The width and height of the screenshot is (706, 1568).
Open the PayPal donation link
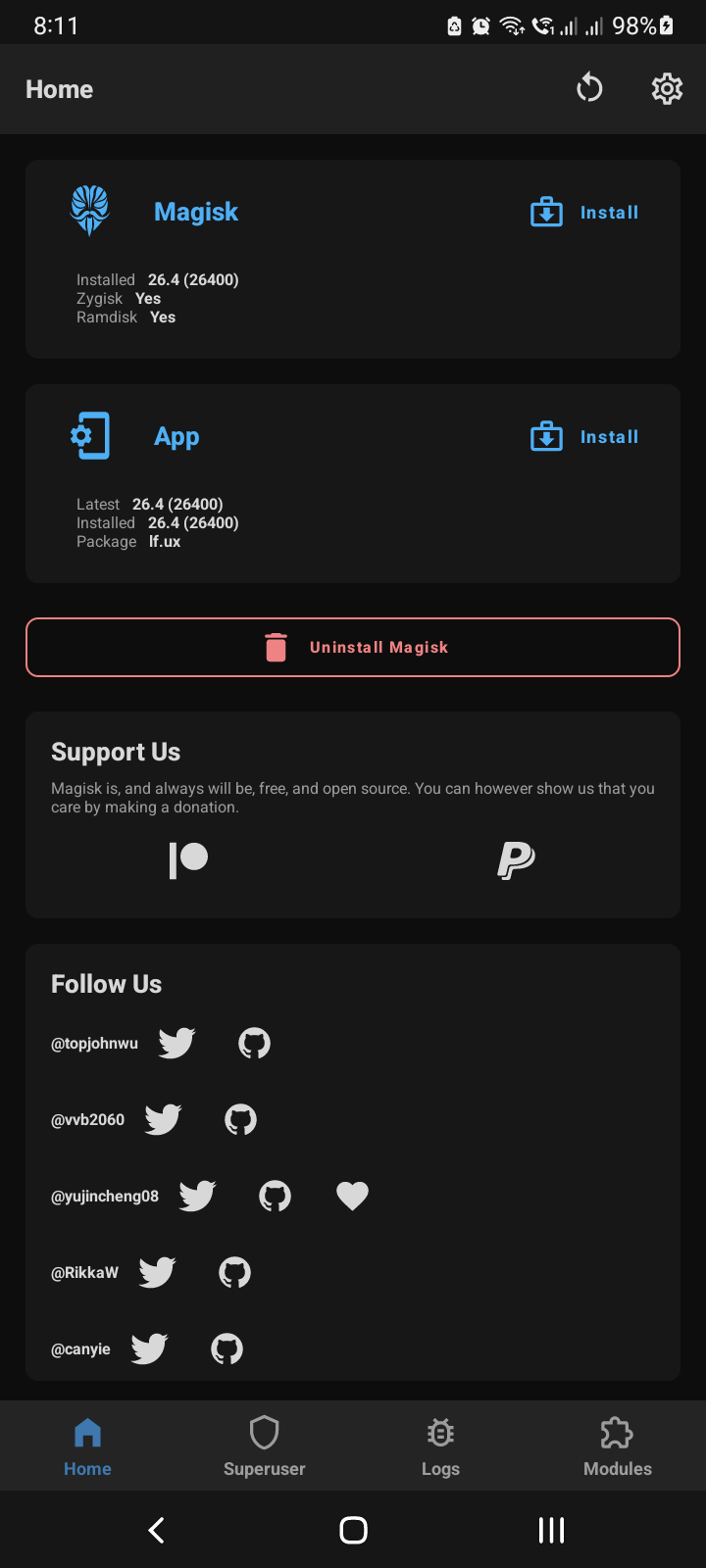(516, 859)
